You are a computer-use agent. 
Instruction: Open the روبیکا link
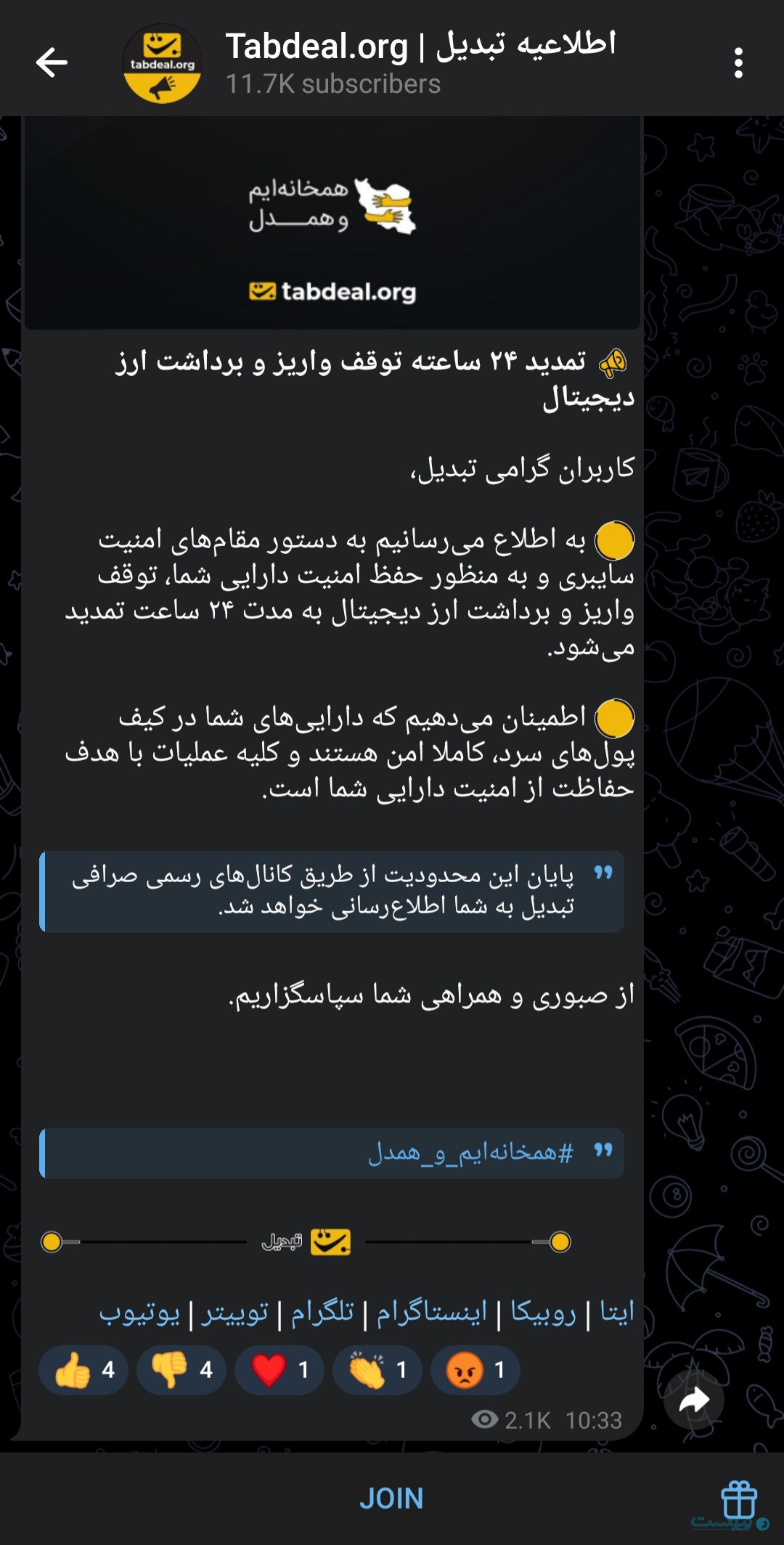coord(543,1312)
